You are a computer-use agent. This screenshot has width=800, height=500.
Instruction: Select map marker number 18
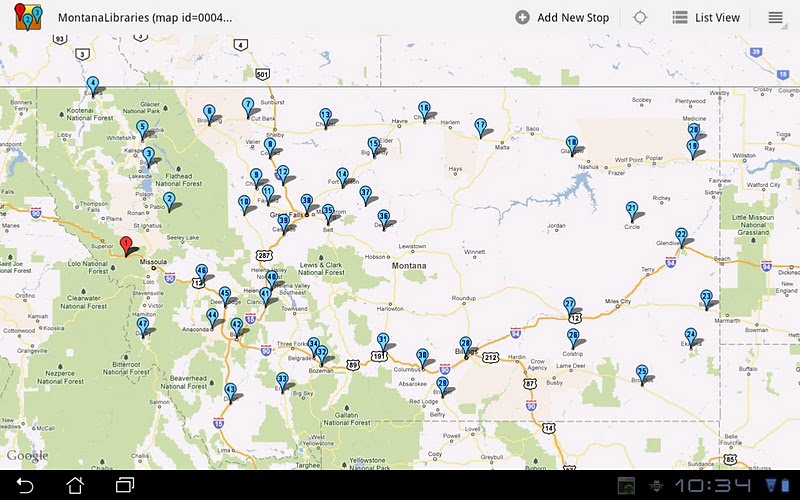[571, 145]
